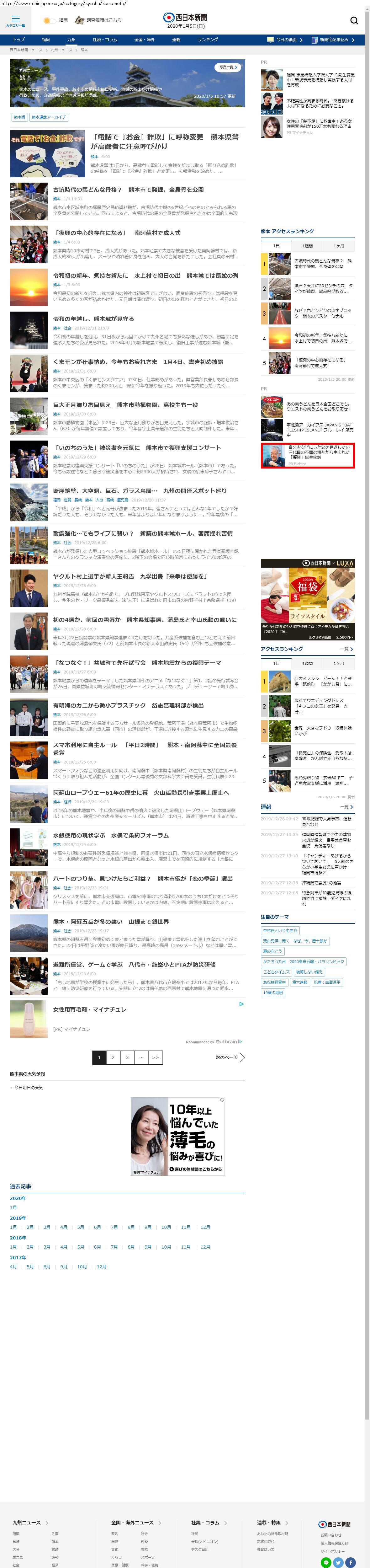Open the 社説・コラム tab
The height and width of the screenshot is (1568, 370).
105,40
